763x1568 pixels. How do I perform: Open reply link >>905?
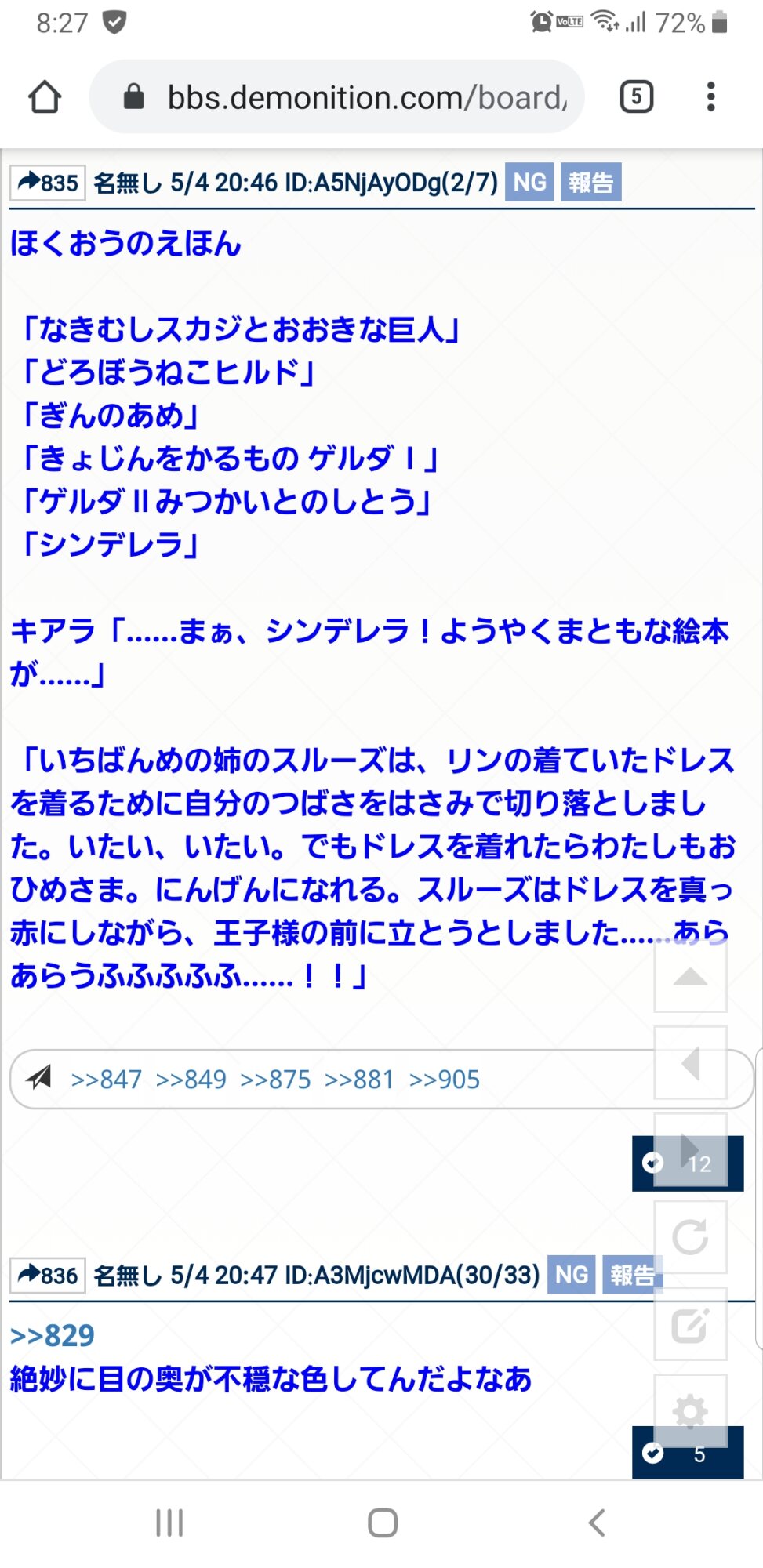point(444,1080)
